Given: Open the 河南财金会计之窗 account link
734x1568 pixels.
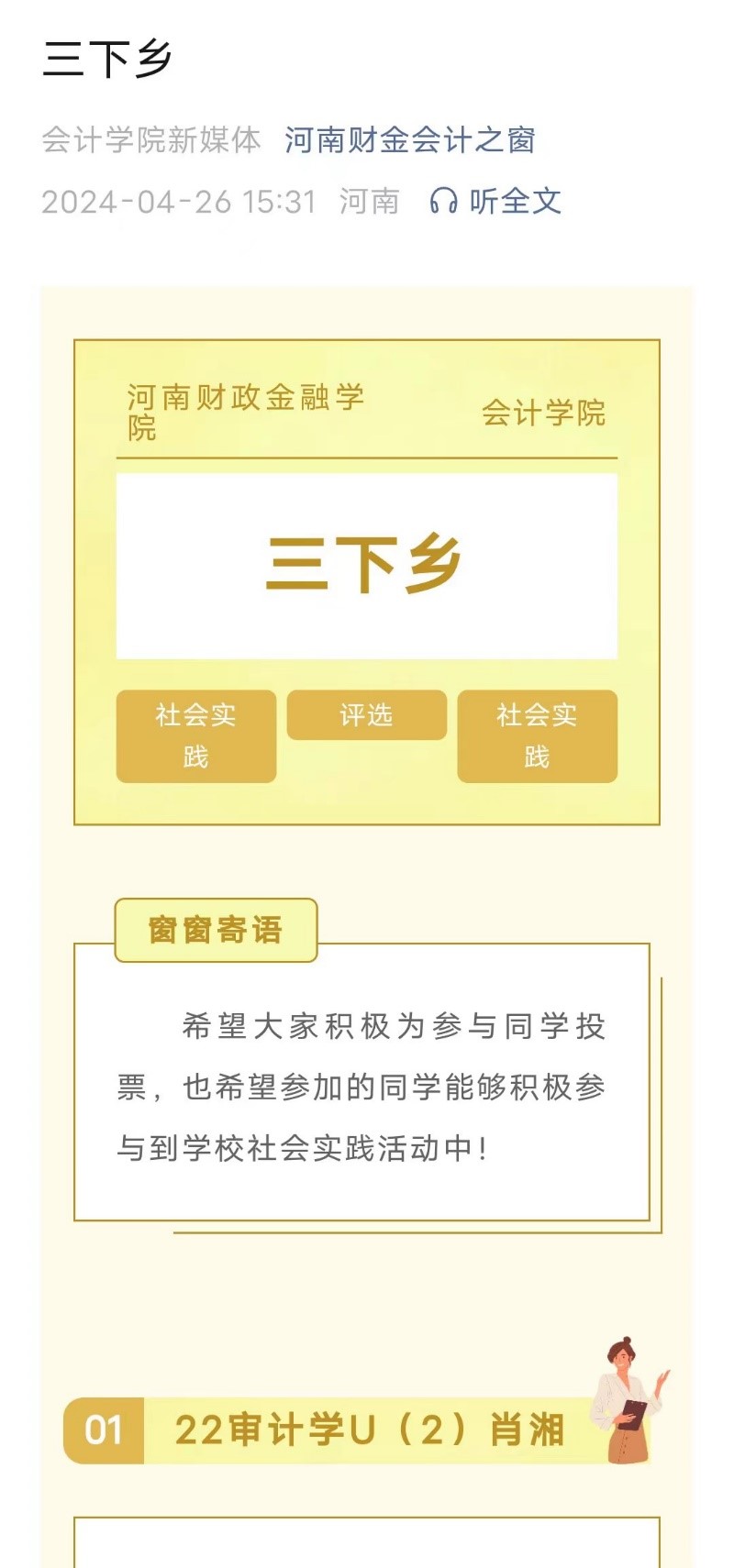Looking at the screenshot, I should pos(409,140).
